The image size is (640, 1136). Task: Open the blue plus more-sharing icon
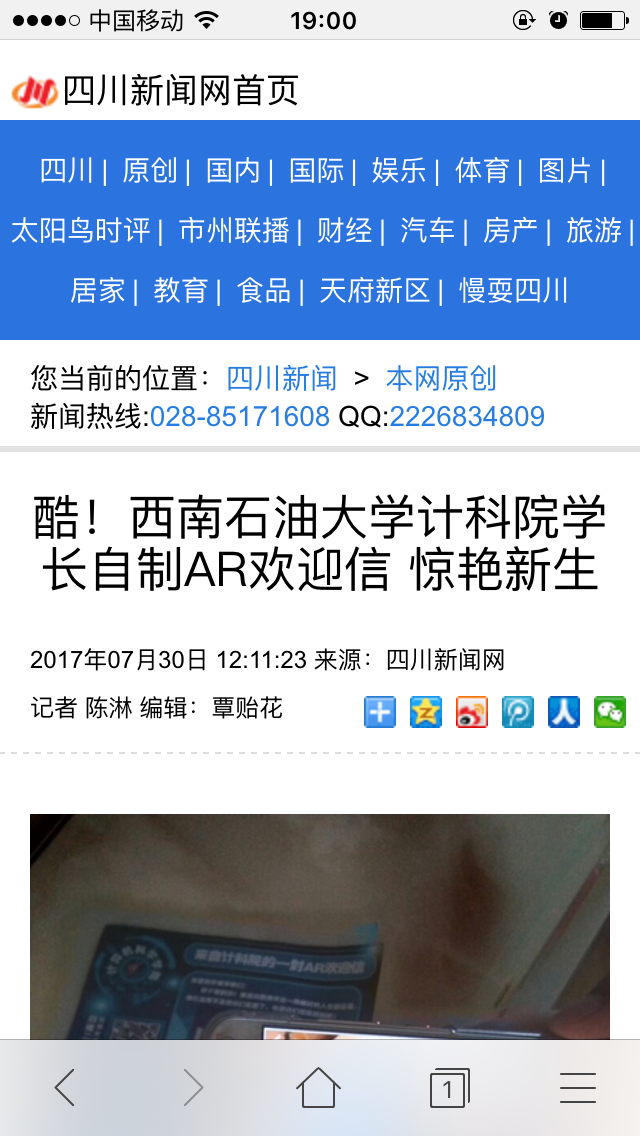[x=380, y=712]
